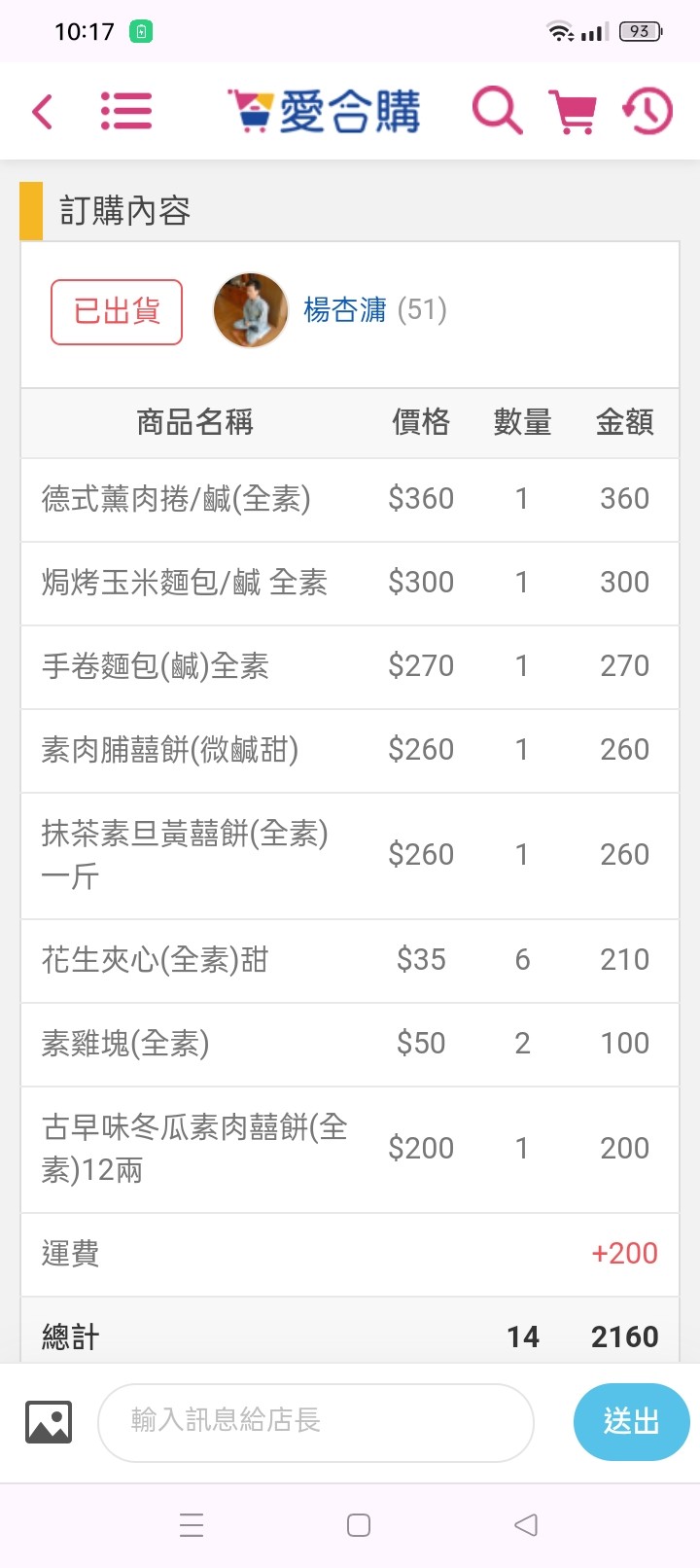Tap the 已出貨 status button
This screenshot has height=1568, width=700.
(x=117, y=312)
